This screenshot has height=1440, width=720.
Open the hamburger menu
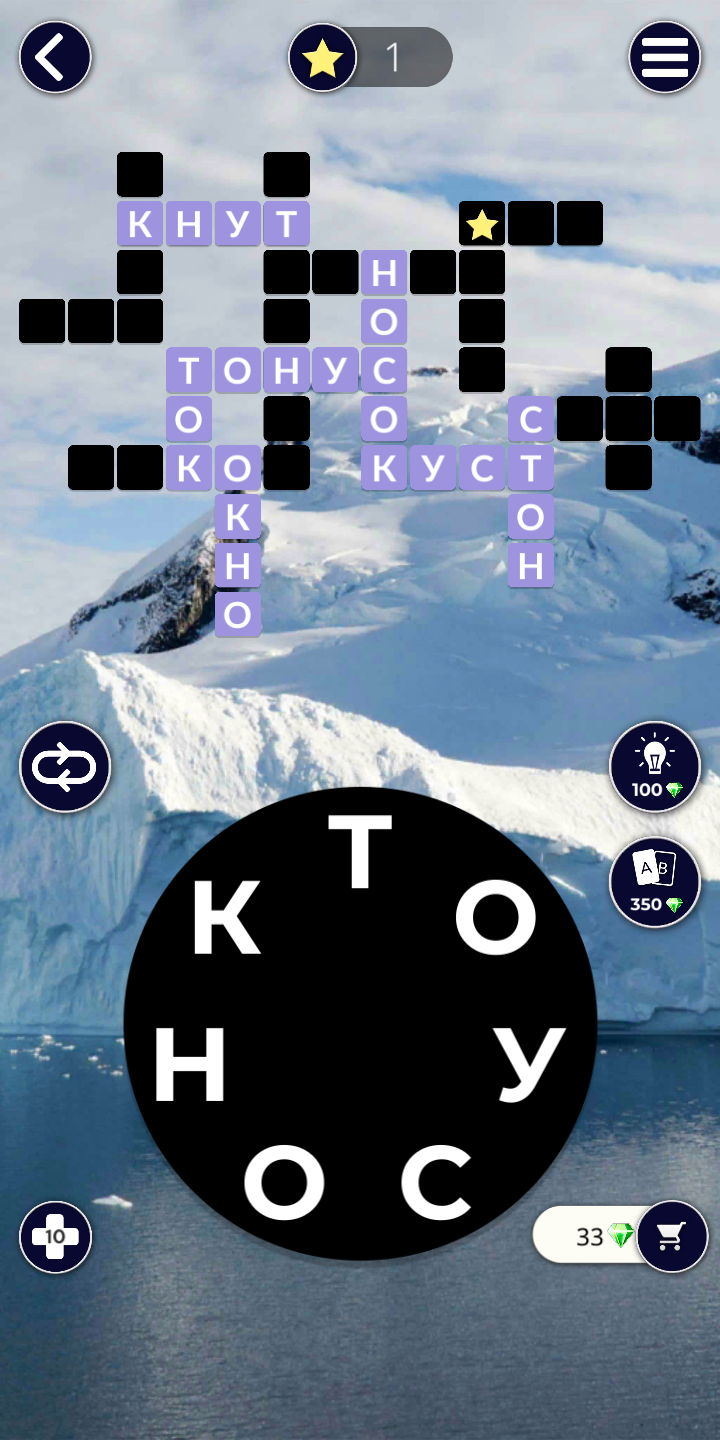coord(665,58)
